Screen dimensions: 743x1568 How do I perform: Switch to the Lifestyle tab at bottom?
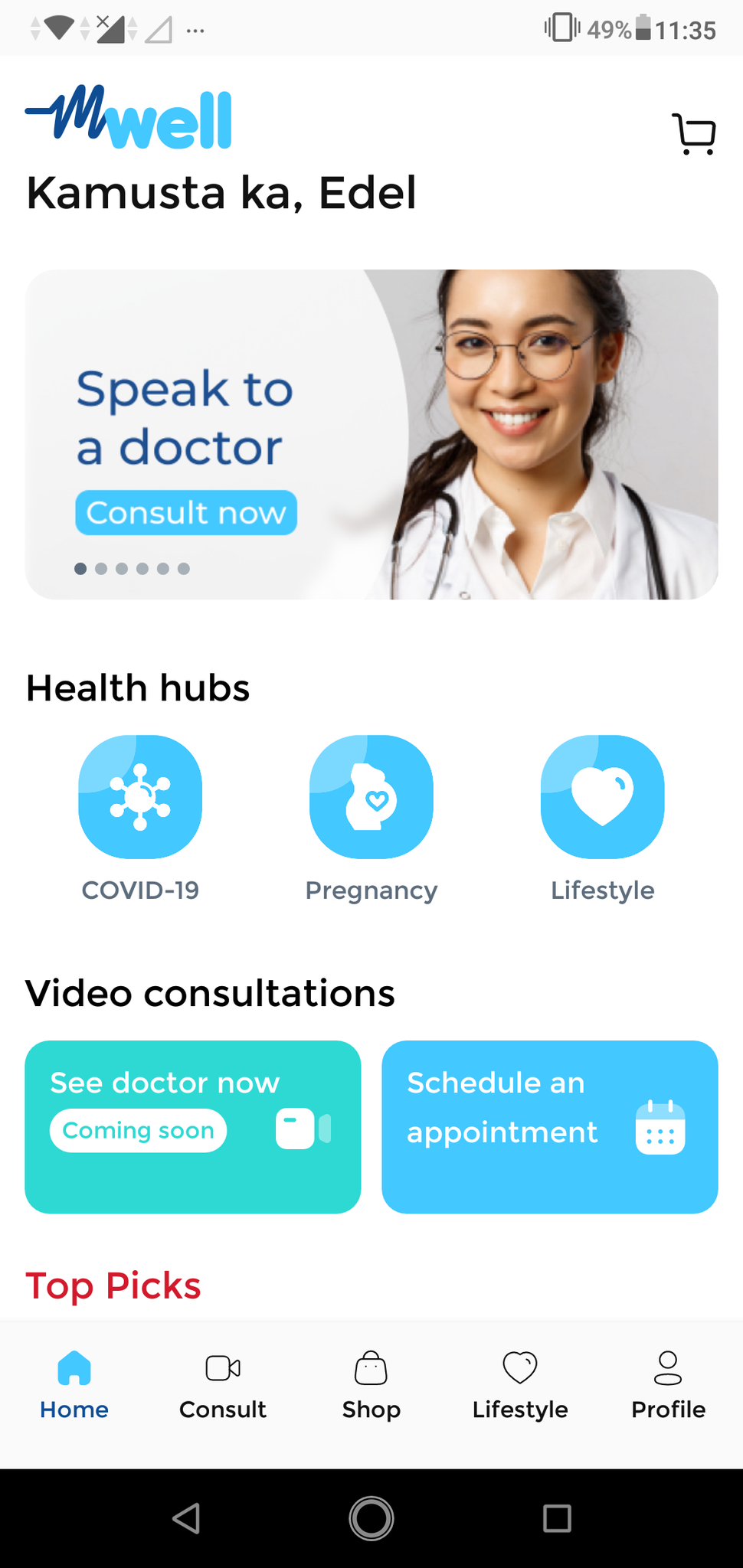(x=519, y=1382)
